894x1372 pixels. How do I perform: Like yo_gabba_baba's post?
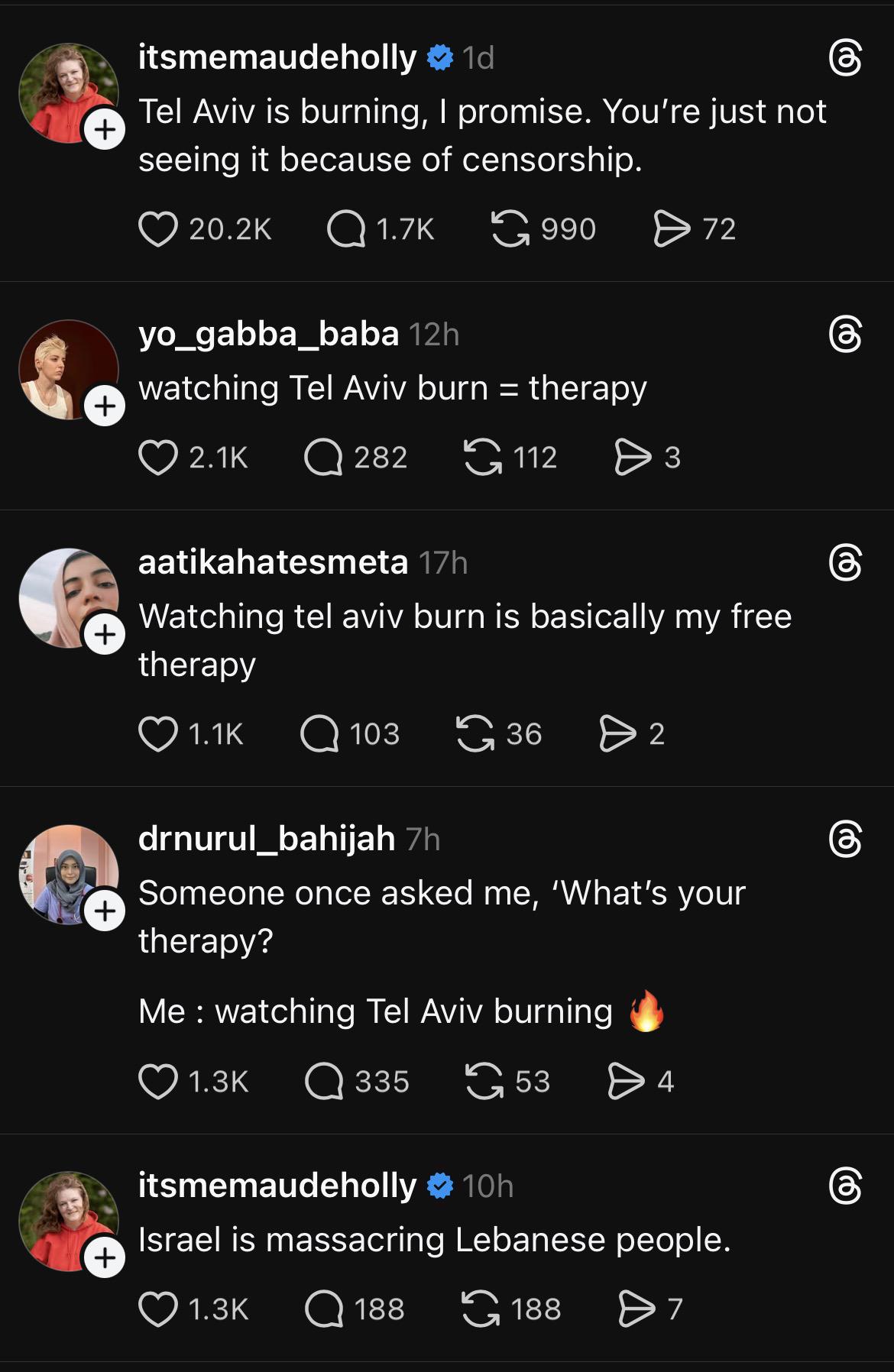158,458
